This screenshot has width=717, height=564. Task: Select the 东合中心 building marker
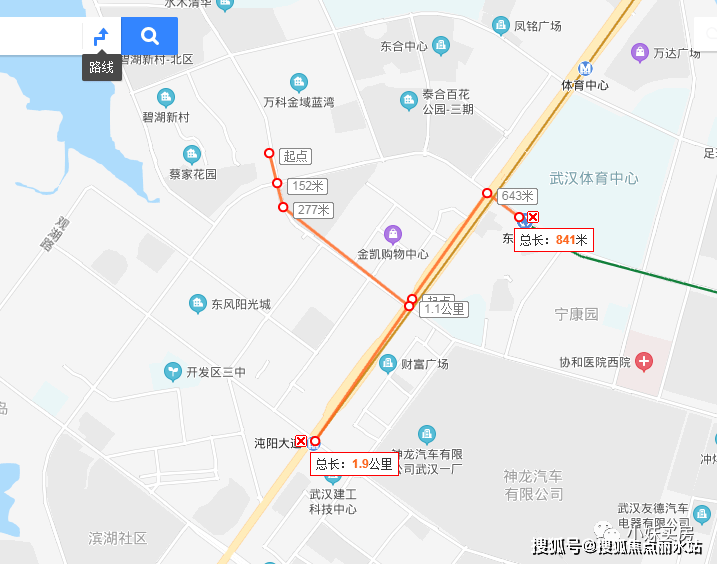click(x=441, y=46)
